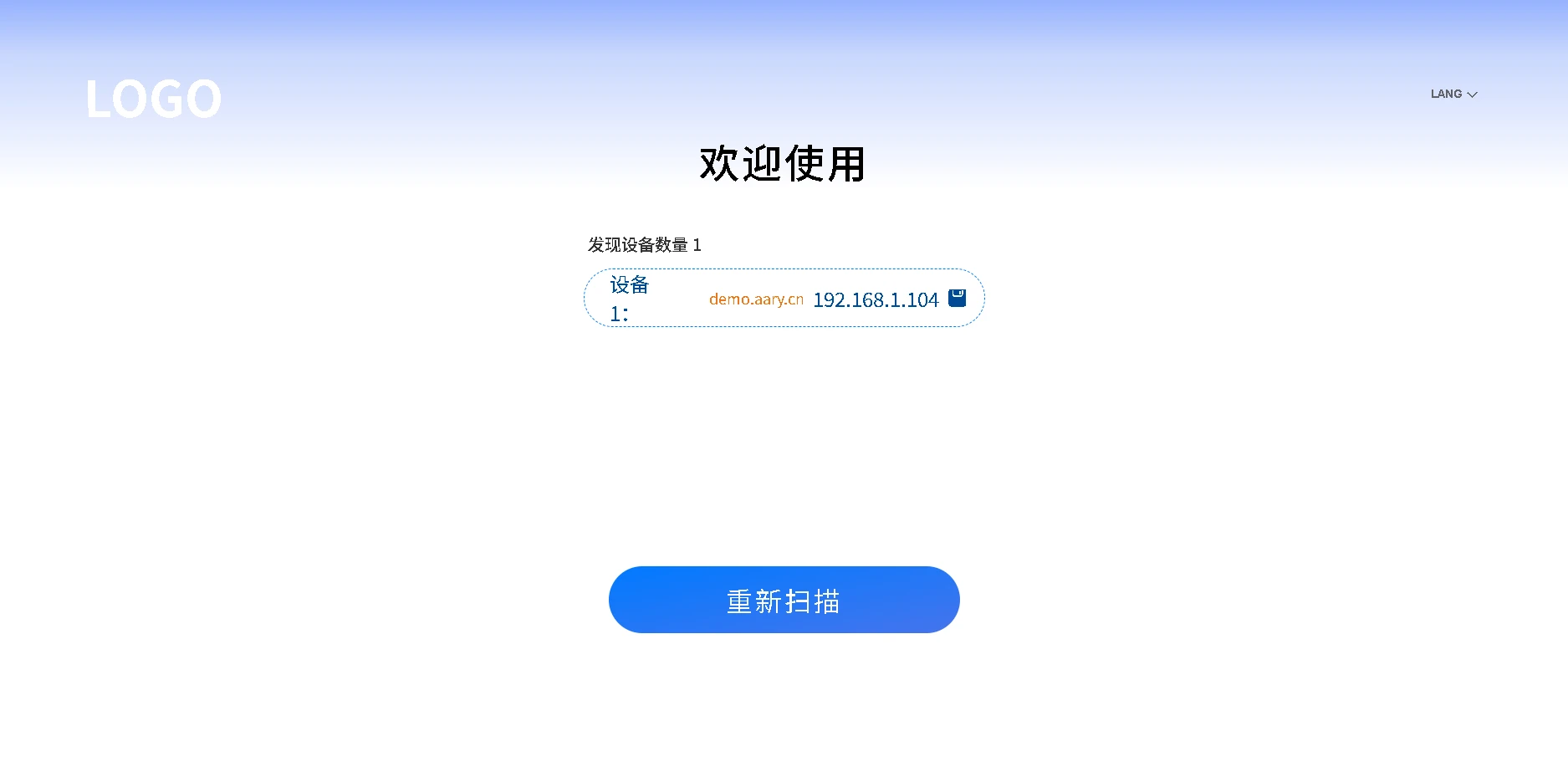Tap the 重新扫描 rescan button
Image resolution: width=1568 pixels, height=767 pixels.
point(784,600)
